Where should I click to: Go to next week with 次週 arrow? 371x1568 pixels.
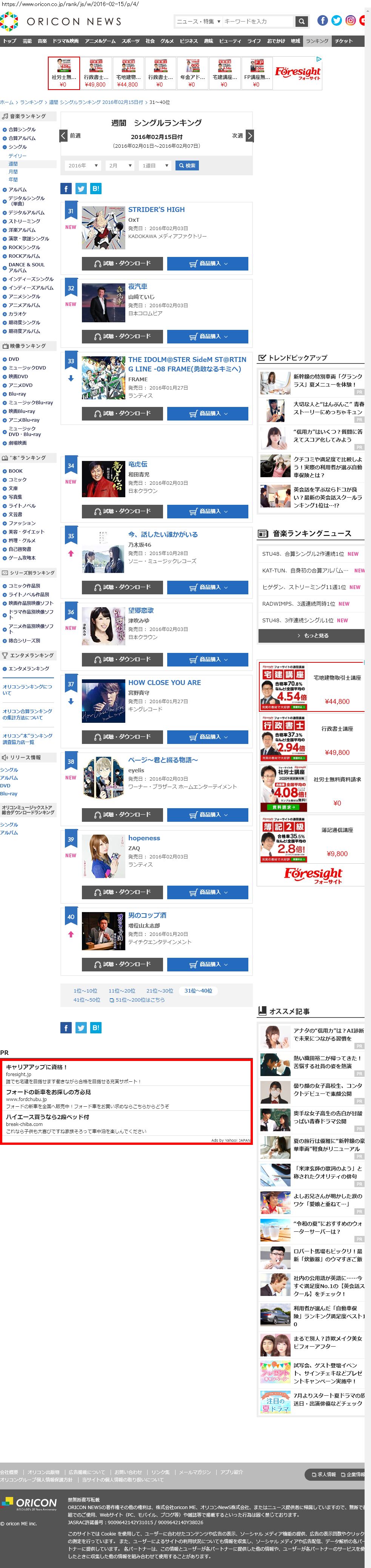click(x=249, y=135)
